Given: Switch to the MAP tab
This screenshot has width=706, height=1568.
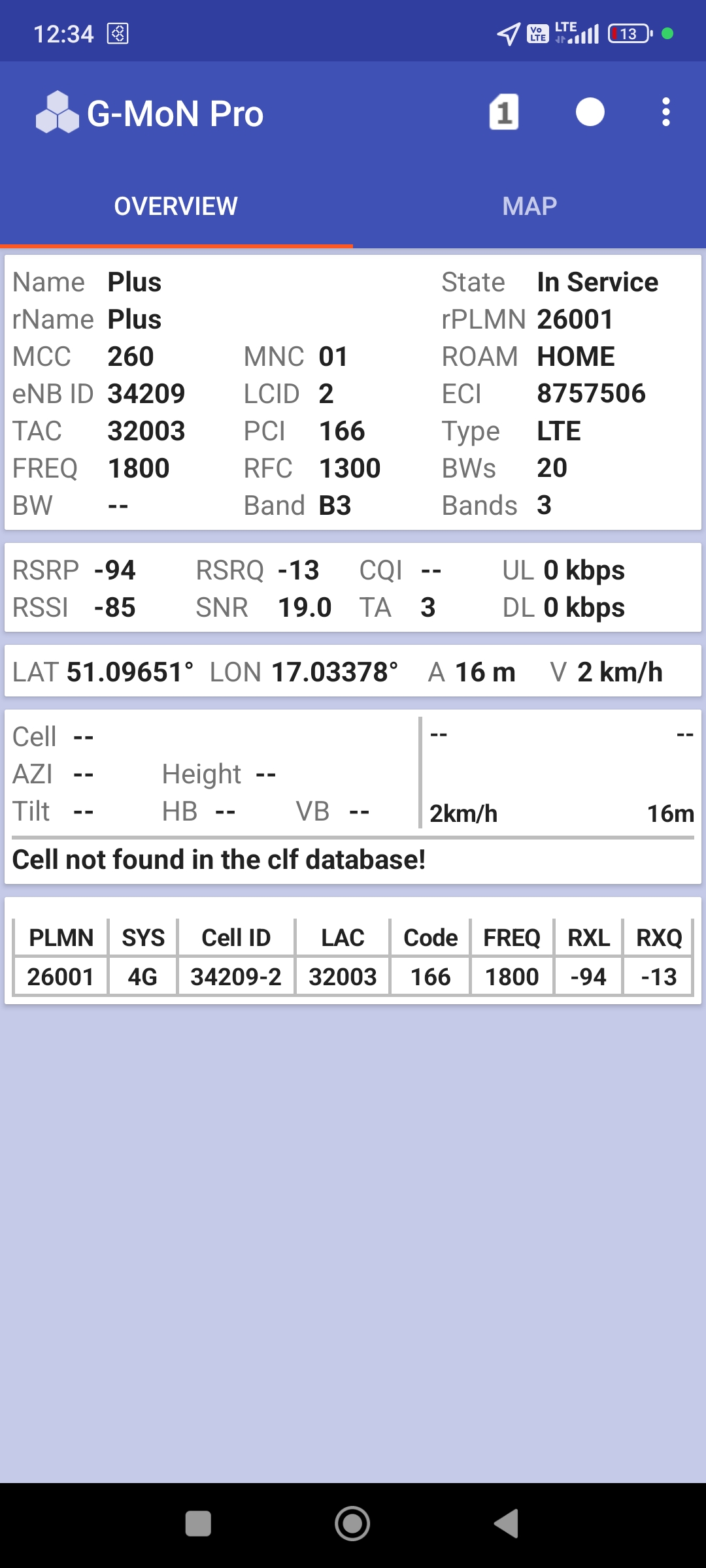Looking at the screenshot, I should tap(529, 206).
